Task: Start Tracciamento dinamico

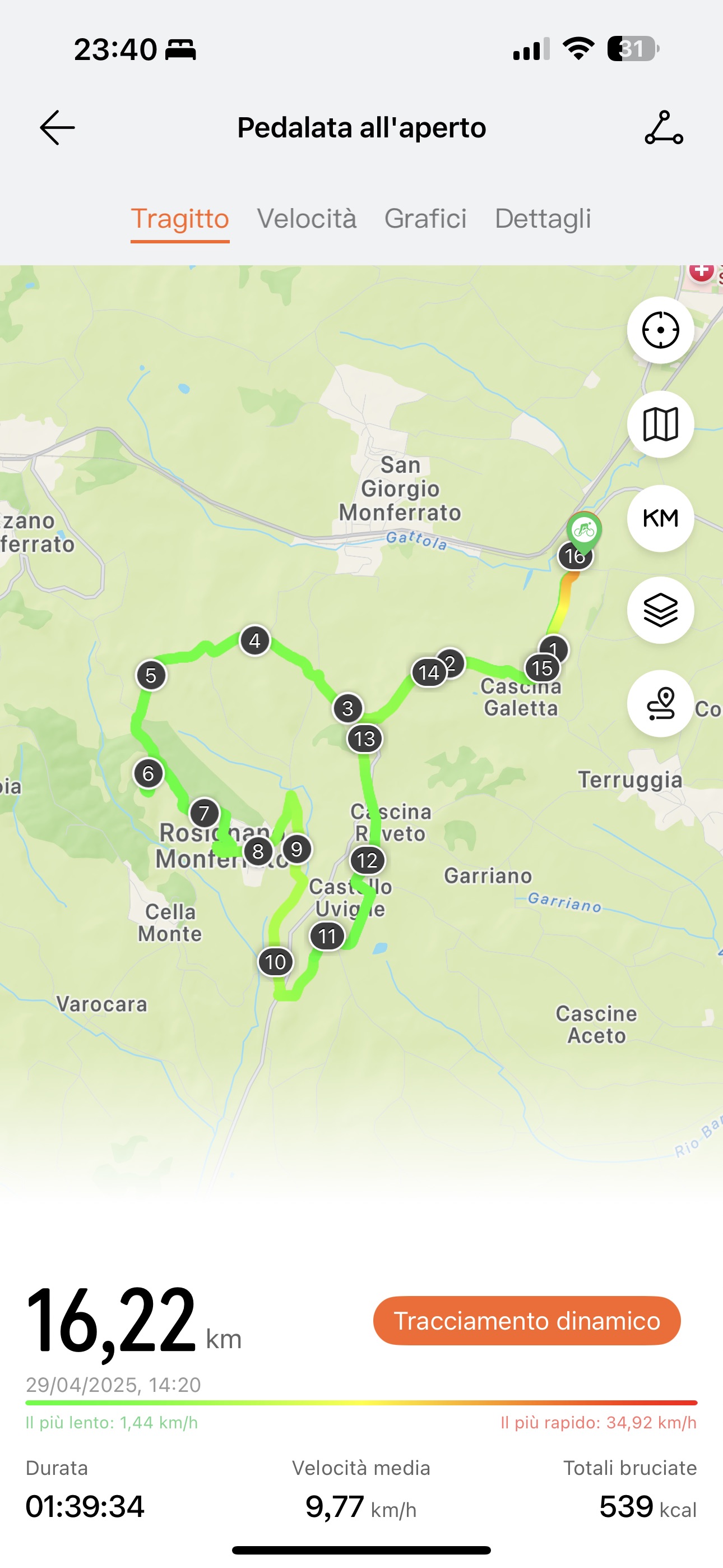Action: click(526, 1321)
